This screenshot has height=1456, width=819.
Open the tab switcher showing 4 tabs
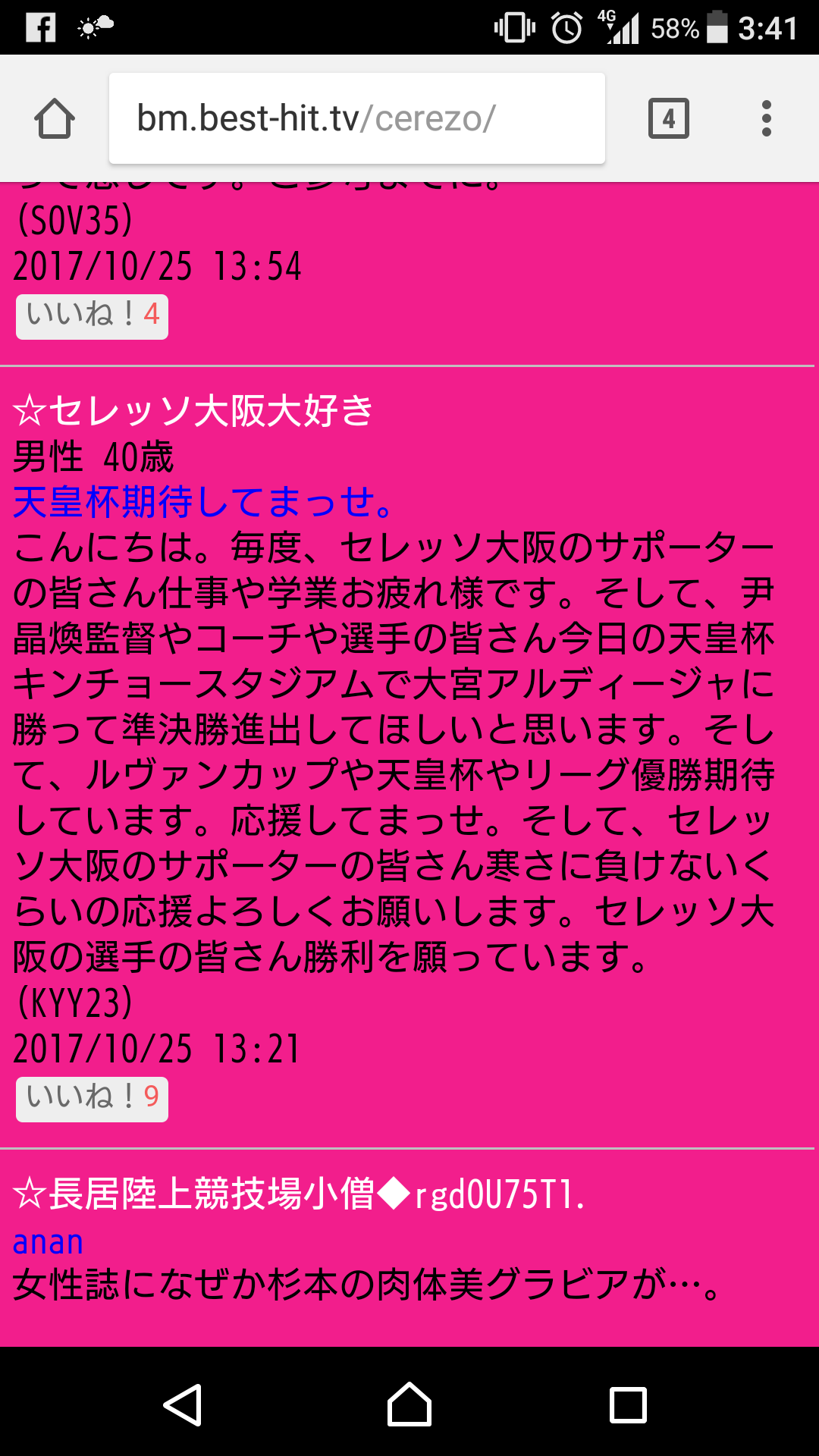(668, 119)
